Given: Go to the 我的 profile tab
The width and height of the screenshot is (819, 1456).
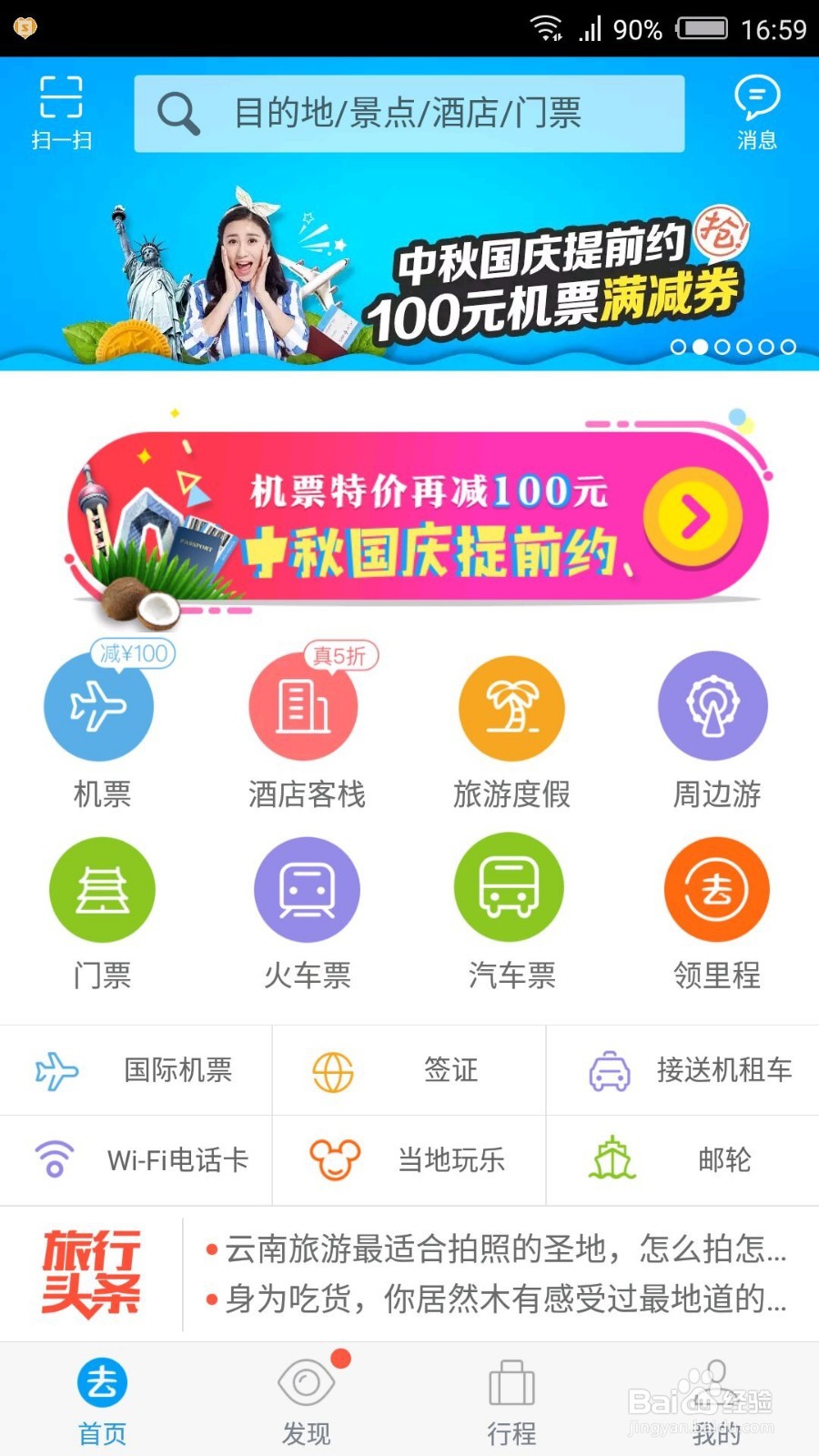Looking at the screenshot, I should click(x=716, y=1399).
